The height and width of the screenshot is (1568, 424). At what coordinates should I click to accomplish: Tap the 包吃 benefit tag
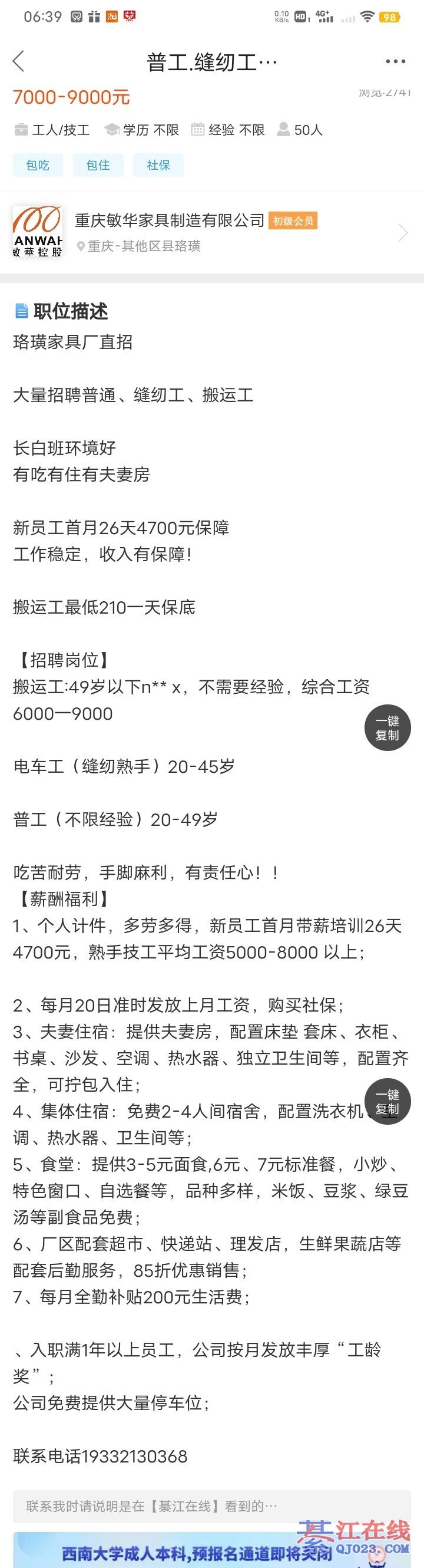[x=38, y=165]
